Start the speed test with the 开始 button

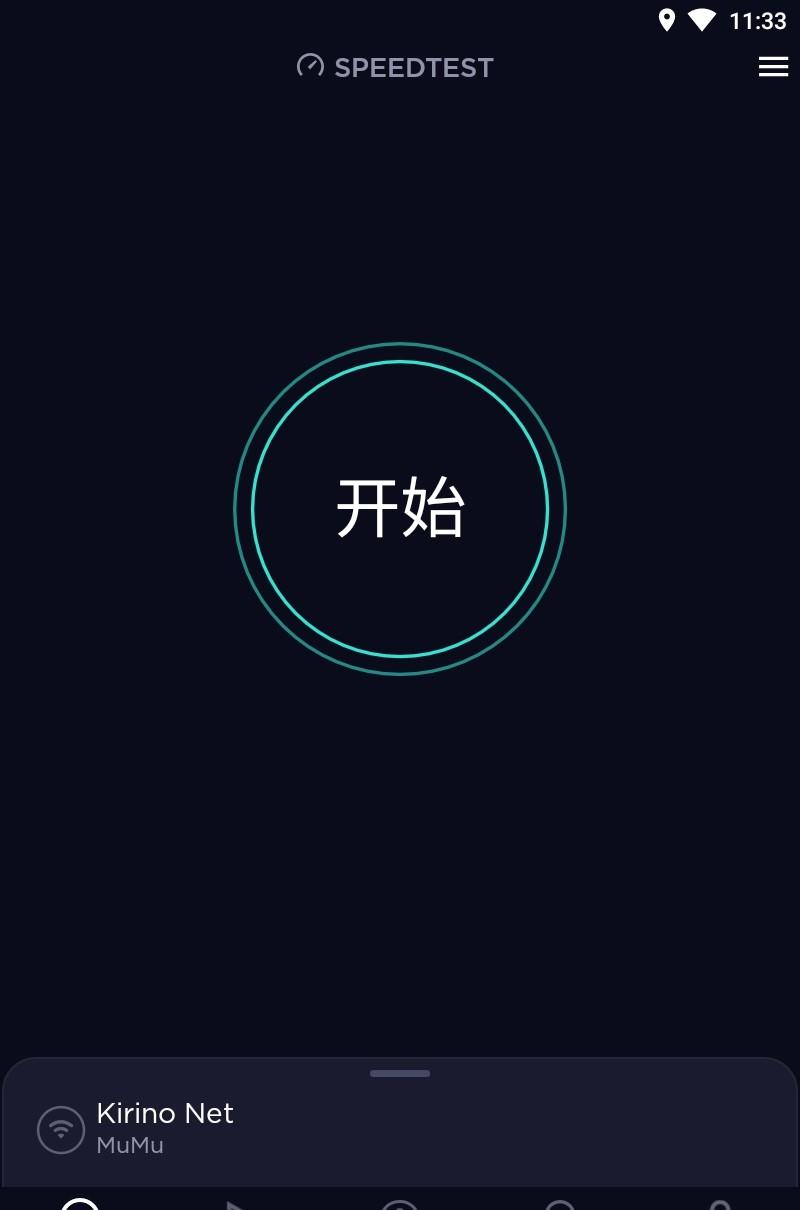(x=400, y=508)
